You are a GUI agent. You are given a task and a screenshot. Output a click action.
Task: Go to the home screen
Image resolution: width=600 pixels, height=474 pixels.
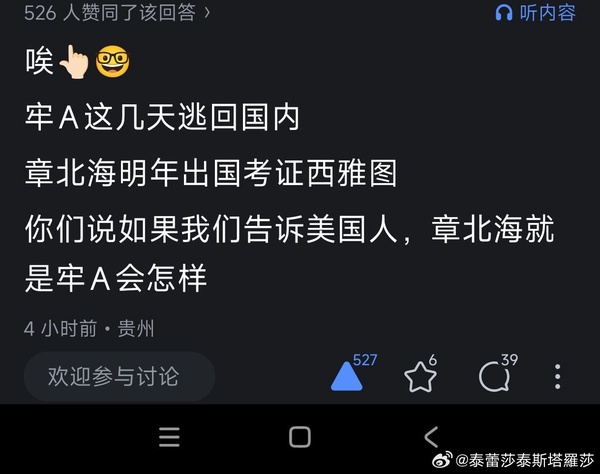click(300, 437)
